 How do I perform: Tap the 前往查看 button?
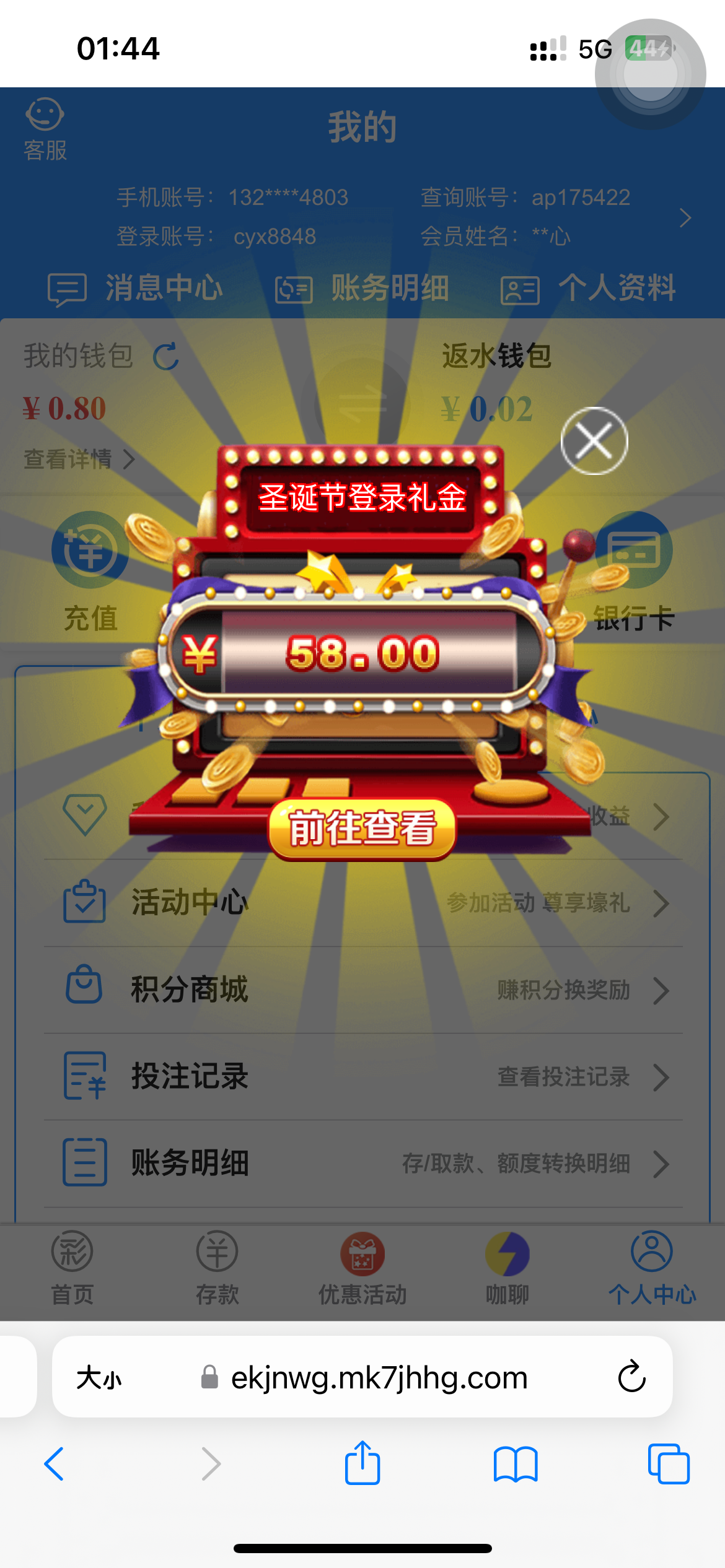click(362, 829)
